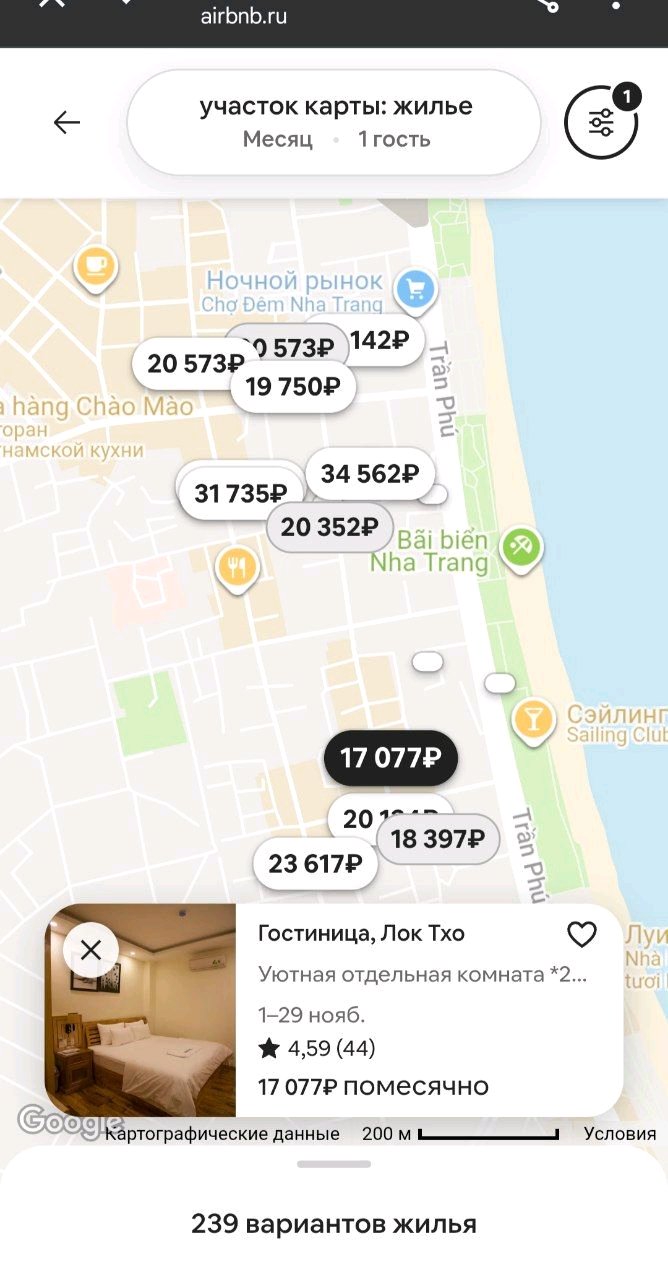Save Гостиница, Лок Тхо to wishlist
Screen dimensions: 668x1280
point(581,935)
